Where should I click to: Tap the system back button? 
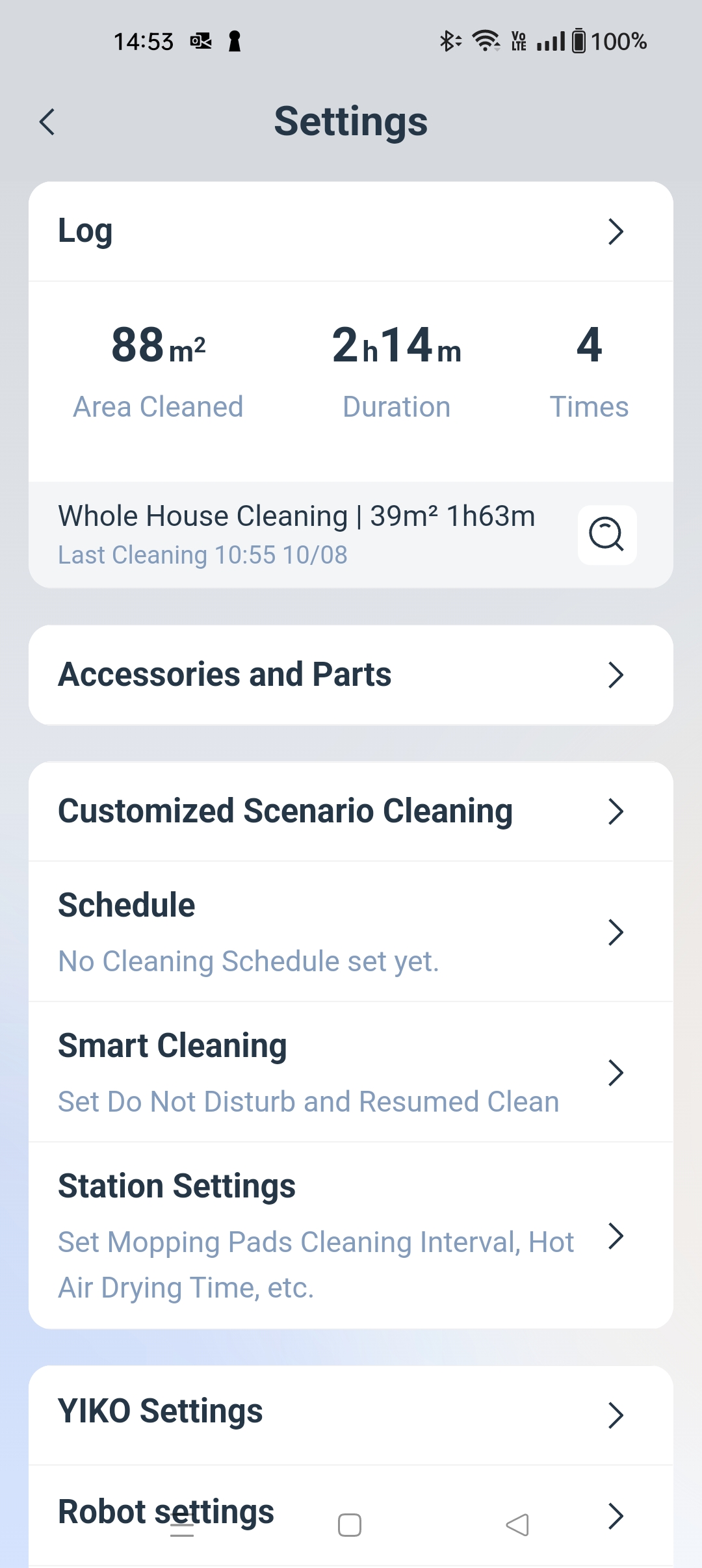[517, 1525]
